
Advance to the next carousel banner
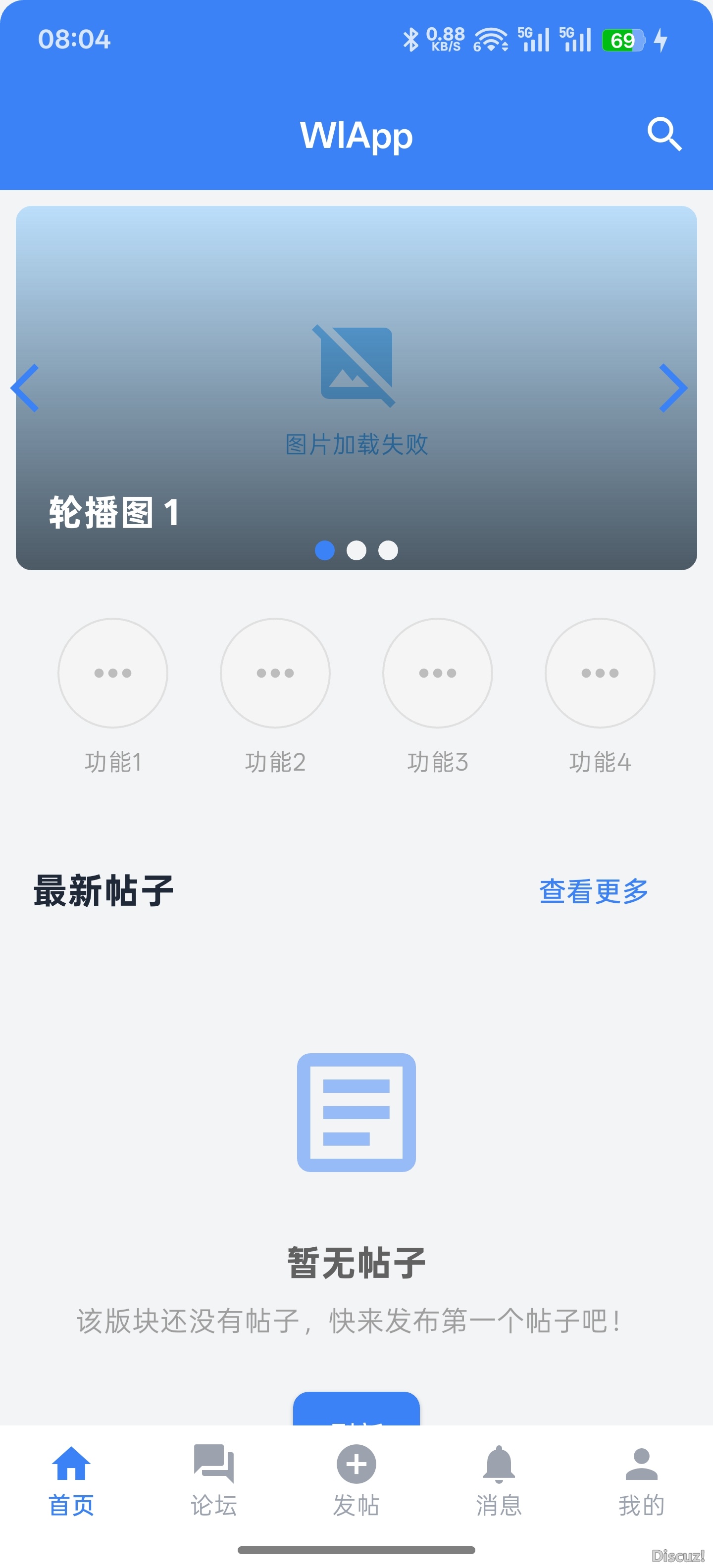[673, 388]
